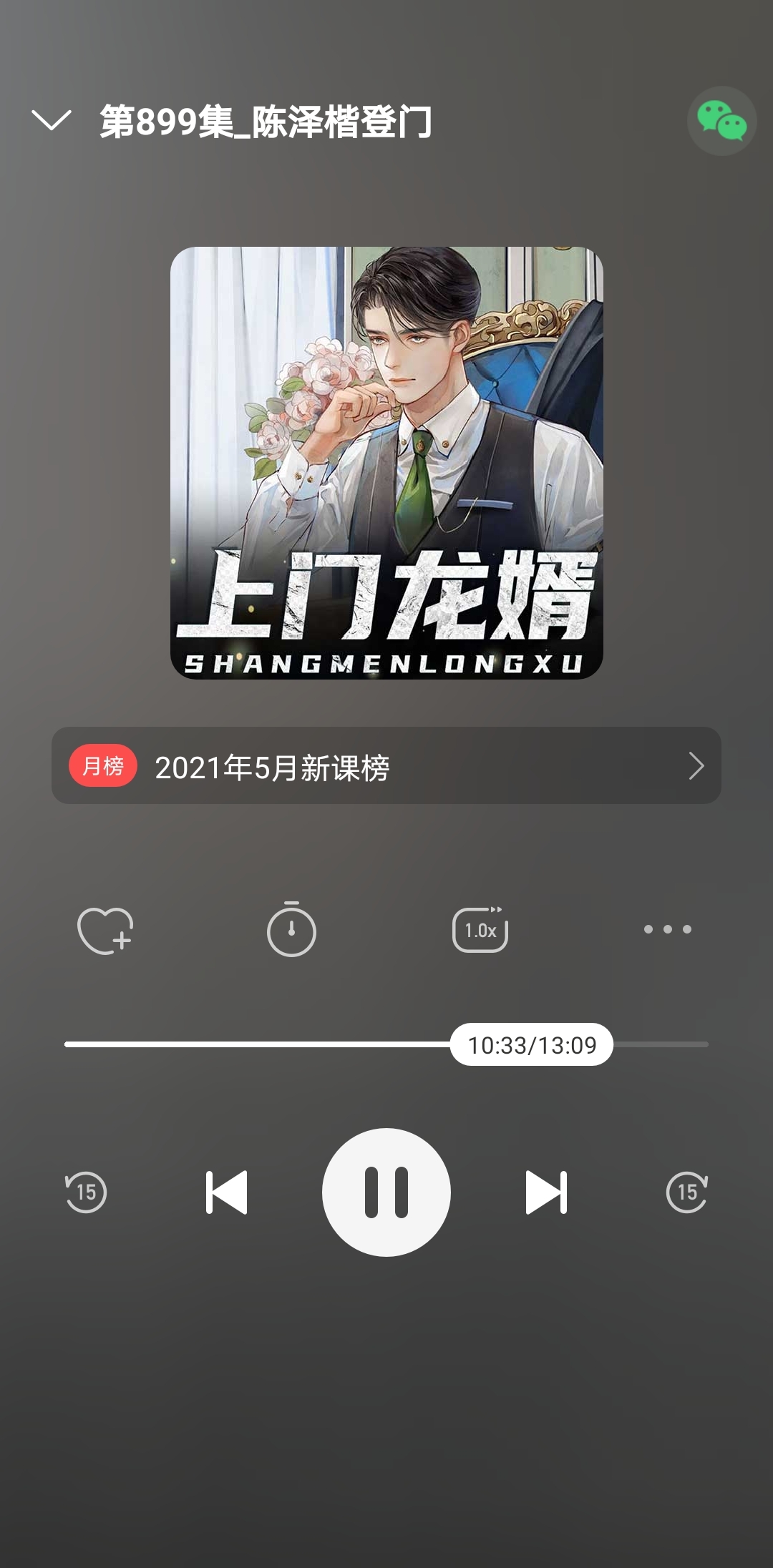
Task: Tap the 10:33/13:09 time indicator
Action: tap(531, 1044)
